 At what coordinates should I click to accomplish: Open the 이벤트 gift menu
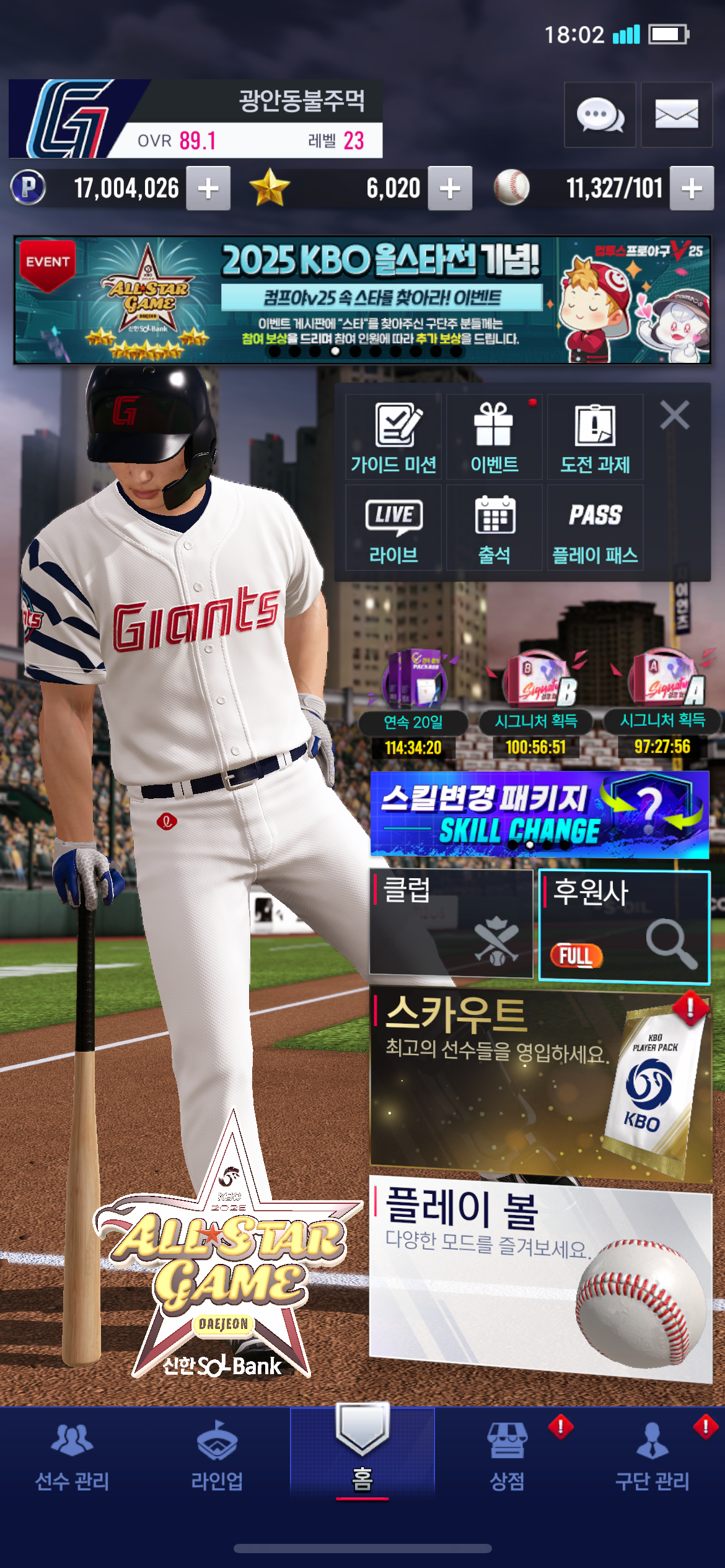point(494,437)
